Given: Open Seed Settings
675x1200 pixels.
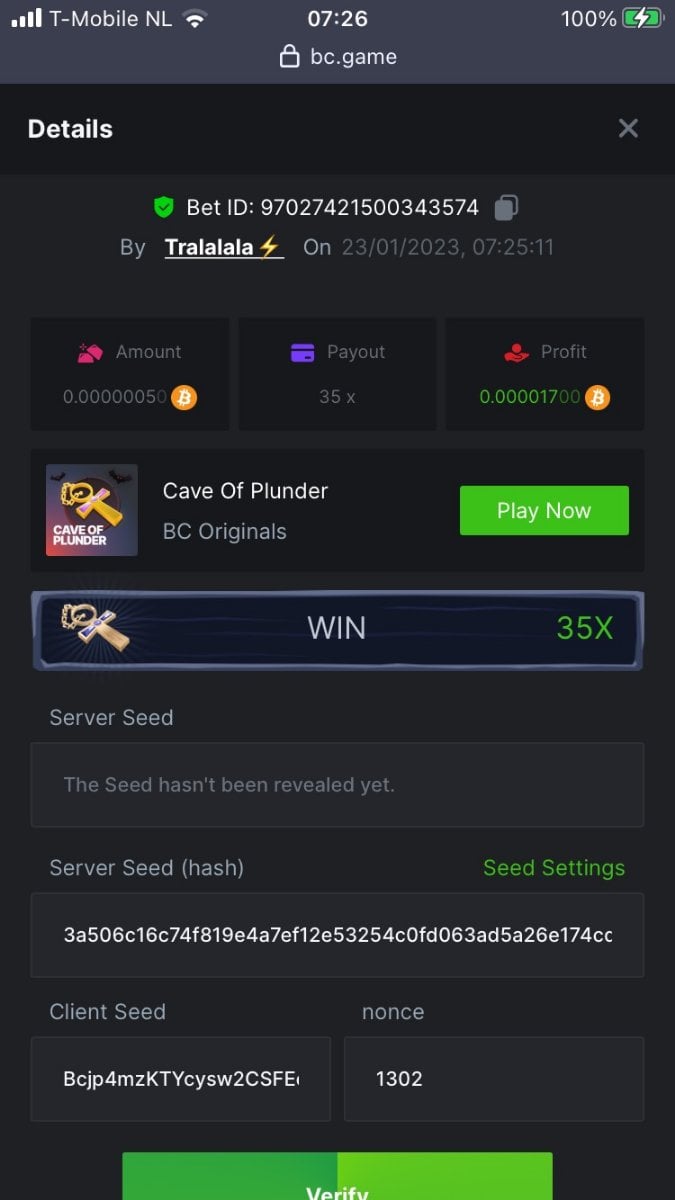Looking at the screenshot, I should click(x=554, y=868).
